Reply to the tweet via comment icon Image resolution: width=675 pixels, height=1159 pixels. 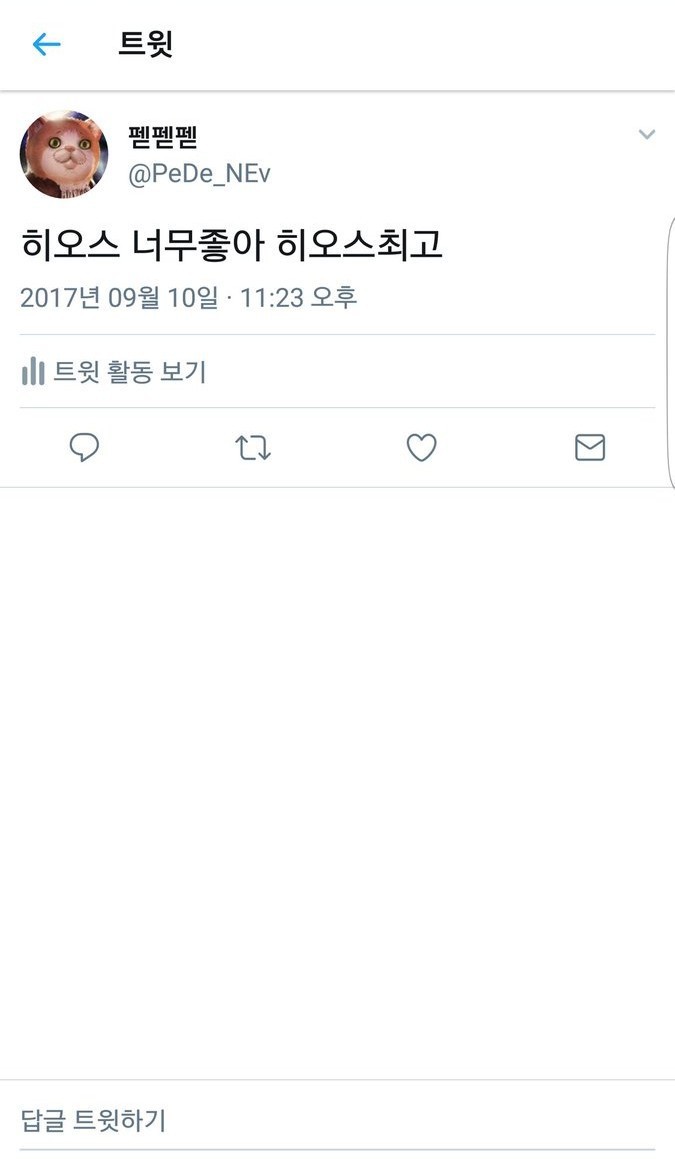(x=84, y=447)
